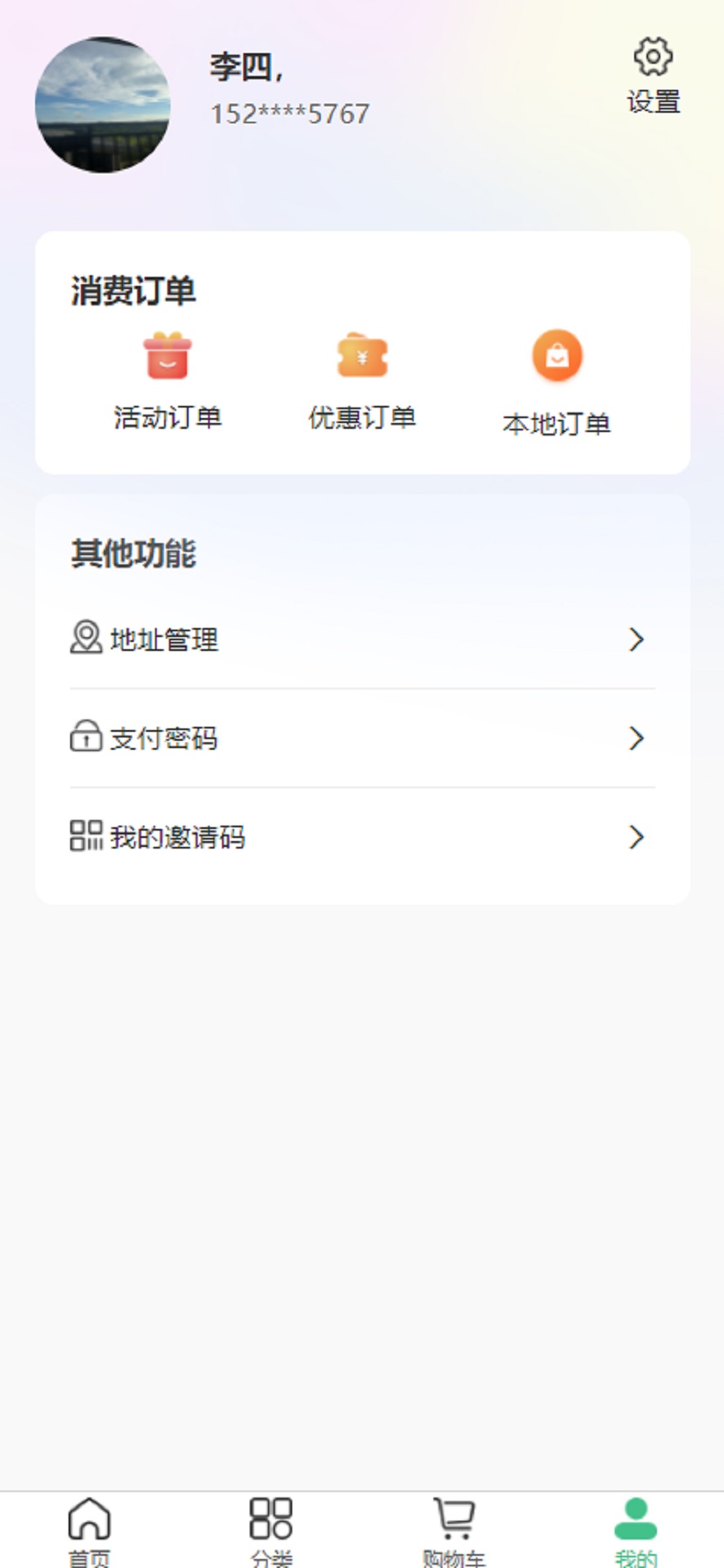Expand the 支付密码 row chevron
Image resolution: width=724 pixels, height=1568 pixels.
637,738
